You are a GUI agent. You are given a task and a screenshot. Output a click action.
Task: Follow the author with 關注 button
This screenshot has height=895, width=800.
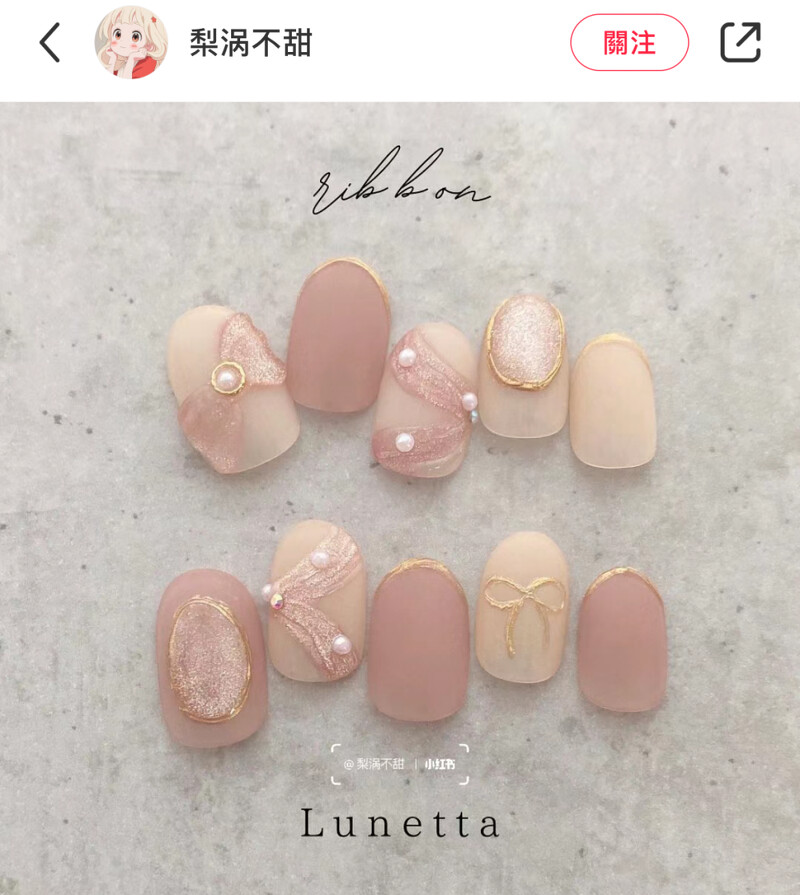(629, 43)
